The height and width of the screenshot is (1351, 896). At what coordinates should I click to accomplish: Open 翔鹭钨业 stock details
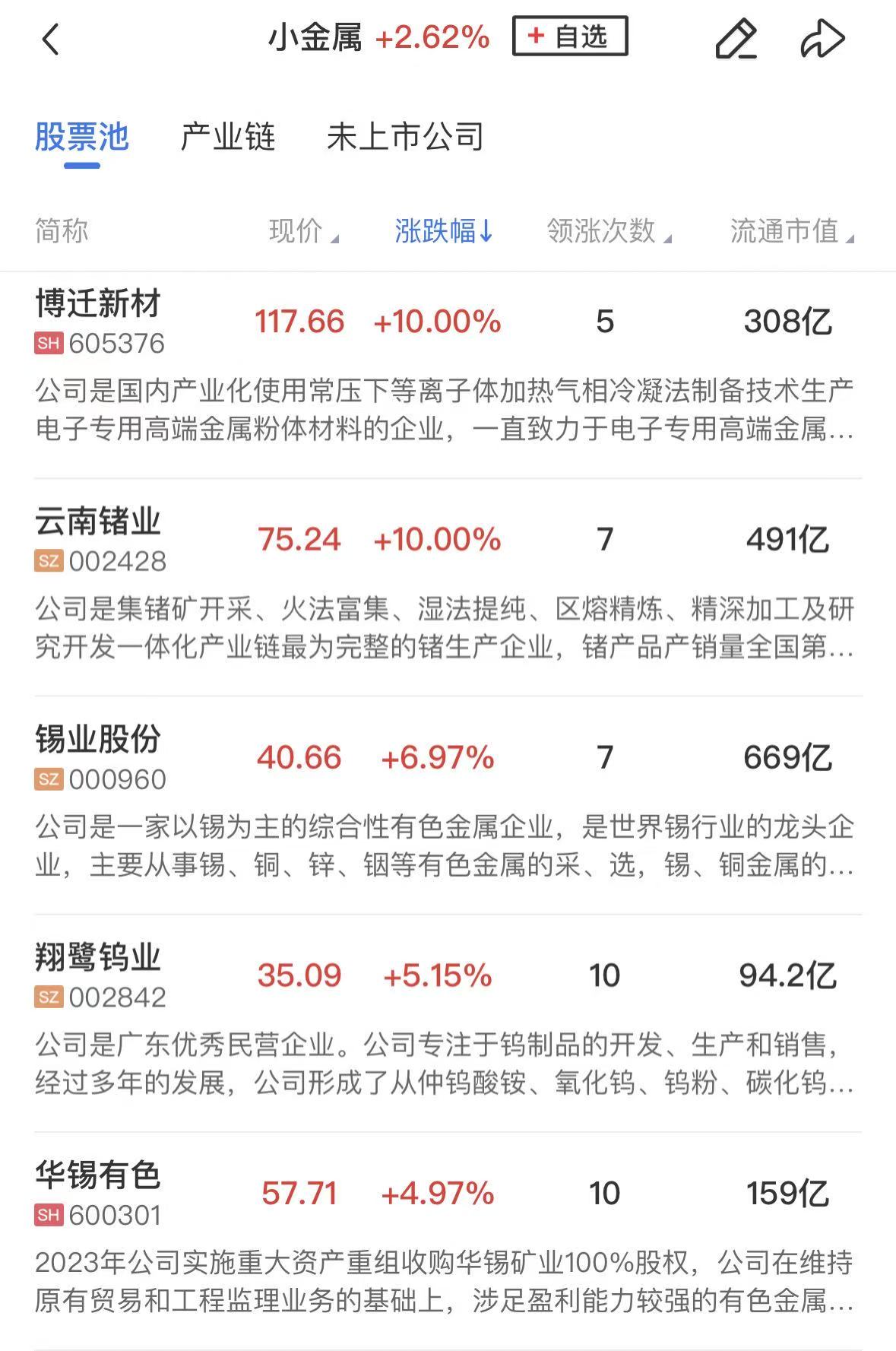(99, 958)
